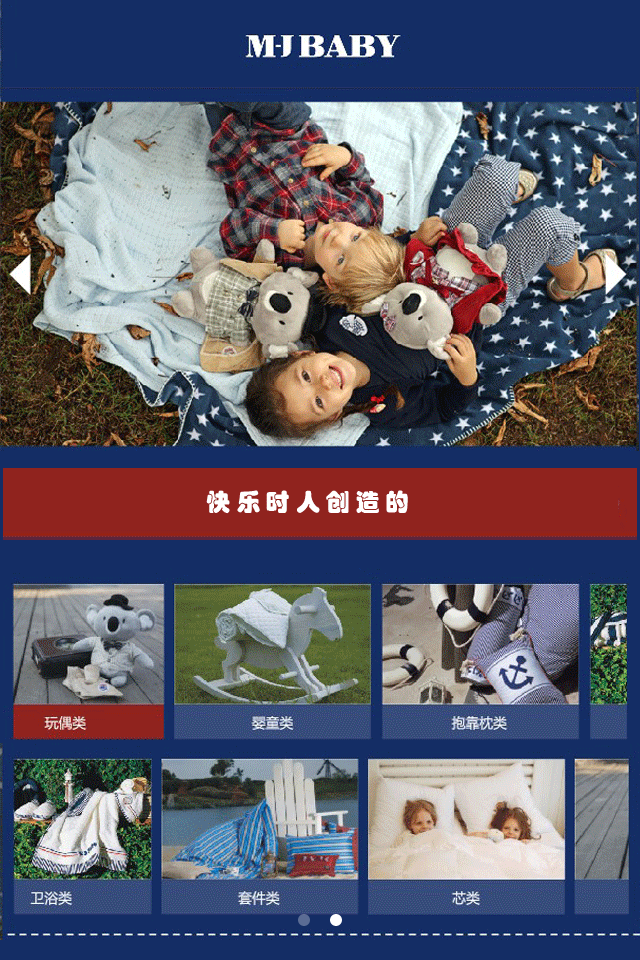Open the 婴童类 category
The width and height of the screenshot is (640, 960).
(272, 661)
